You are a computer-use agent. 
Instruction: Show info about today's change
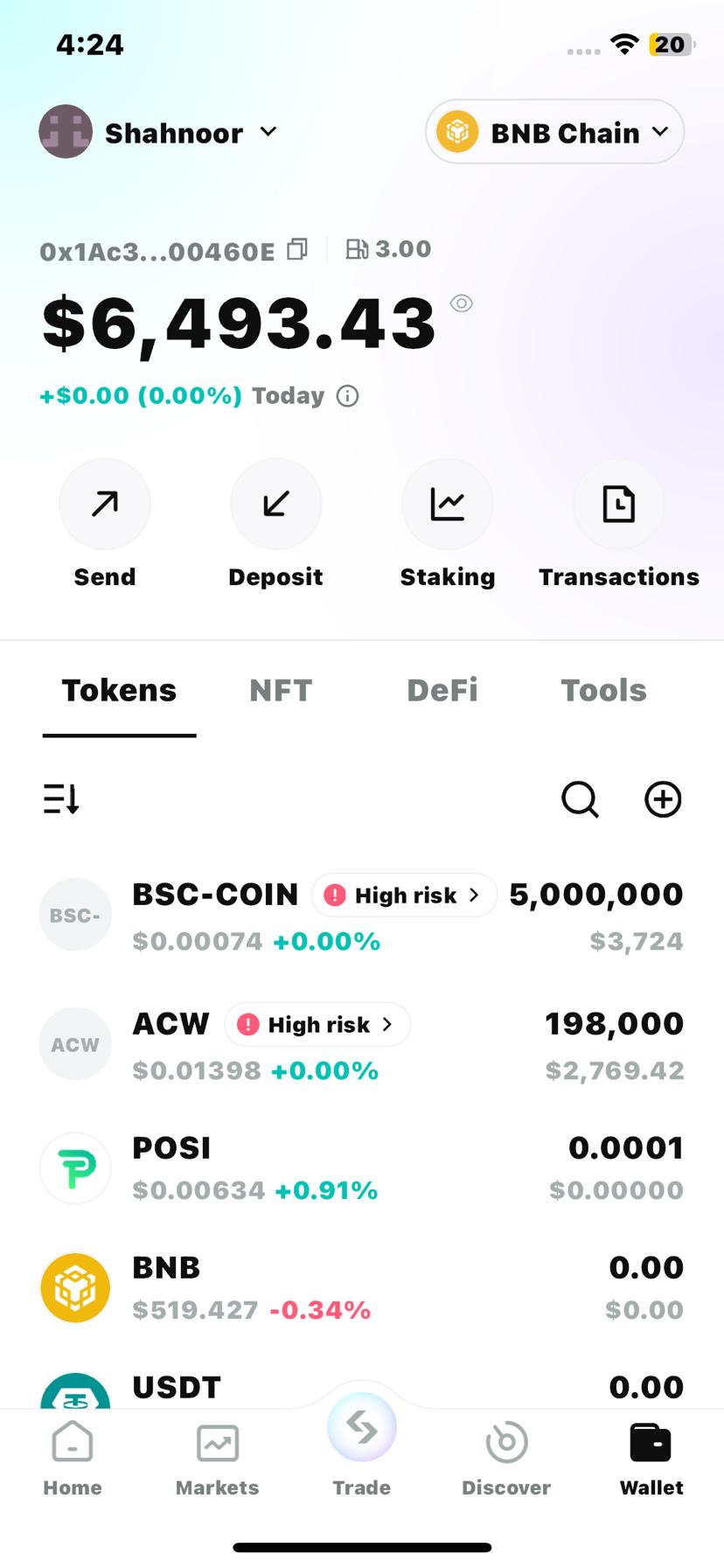point(348,396)
